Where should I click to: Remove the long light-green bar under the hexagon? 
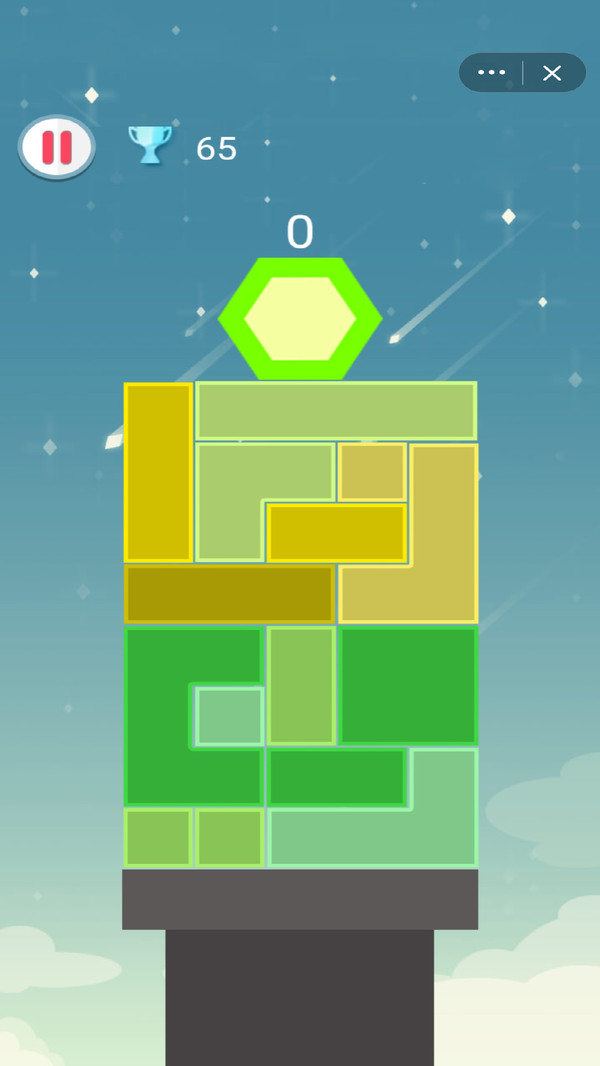click(336, 410)
